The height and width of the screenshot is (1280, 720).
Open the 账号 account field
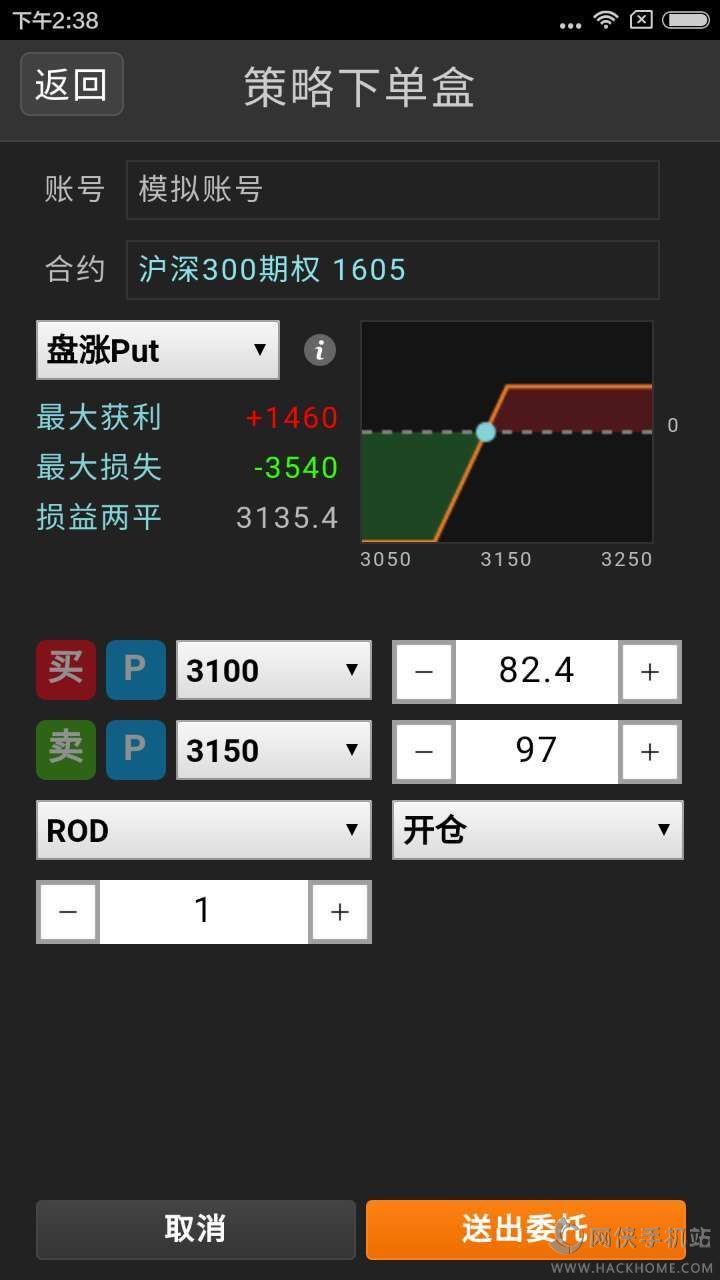tap(392, 190)
